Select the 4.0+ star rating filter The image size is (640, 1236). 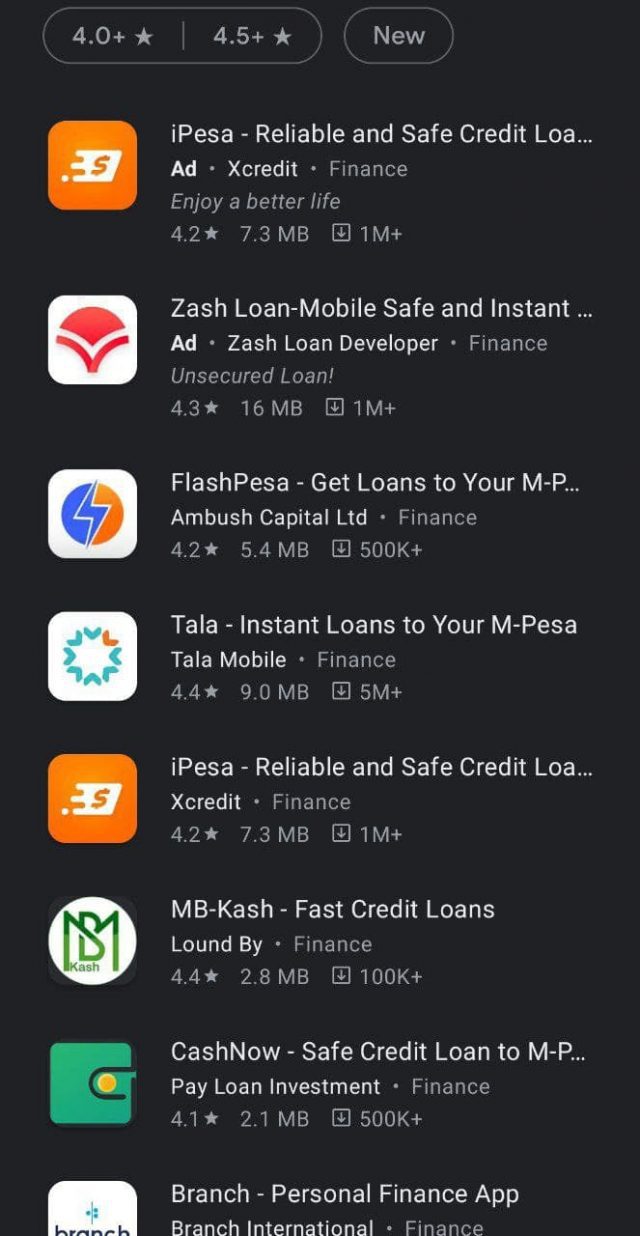pyautogui.click(x=113, y=36)
